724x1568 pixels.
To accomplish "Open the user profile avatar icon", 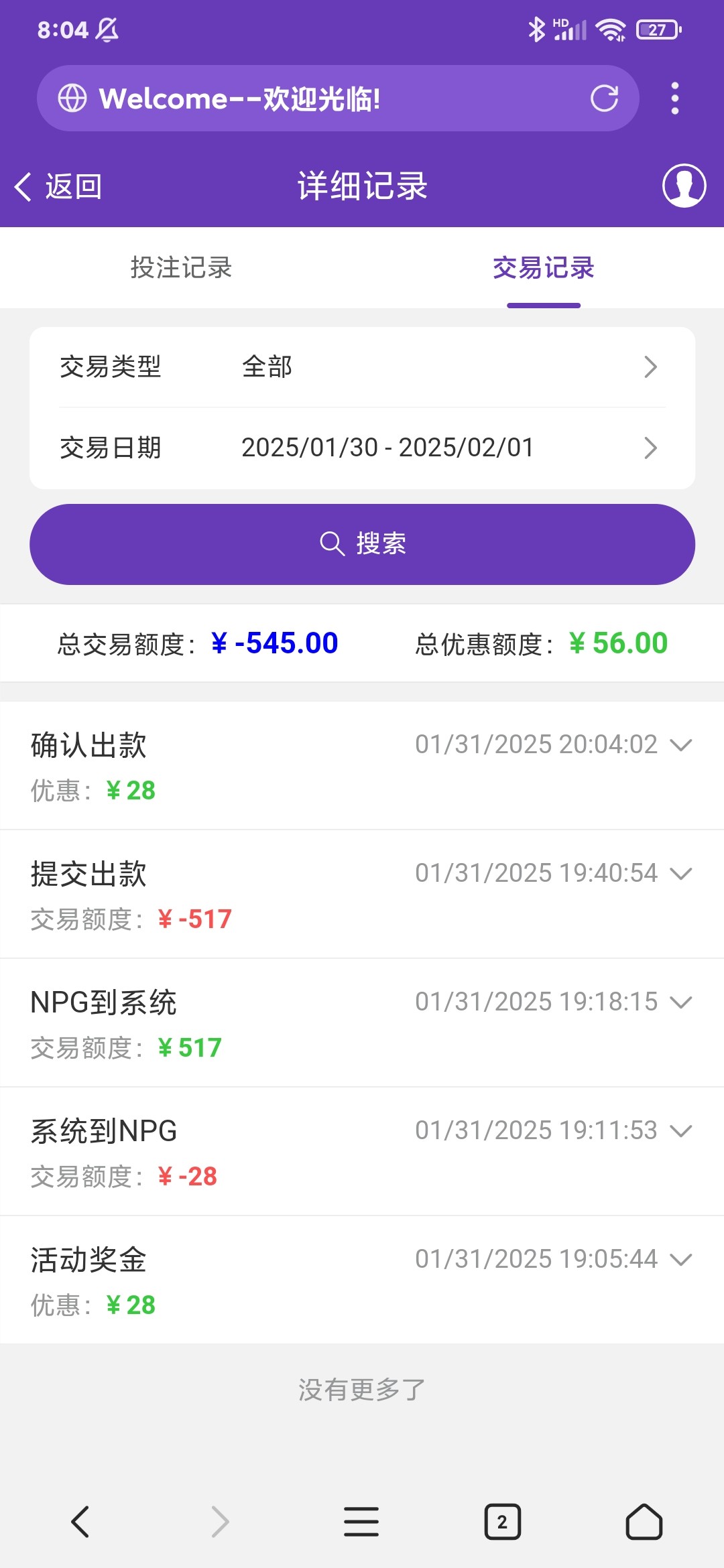I will click(x=684, y=186).
